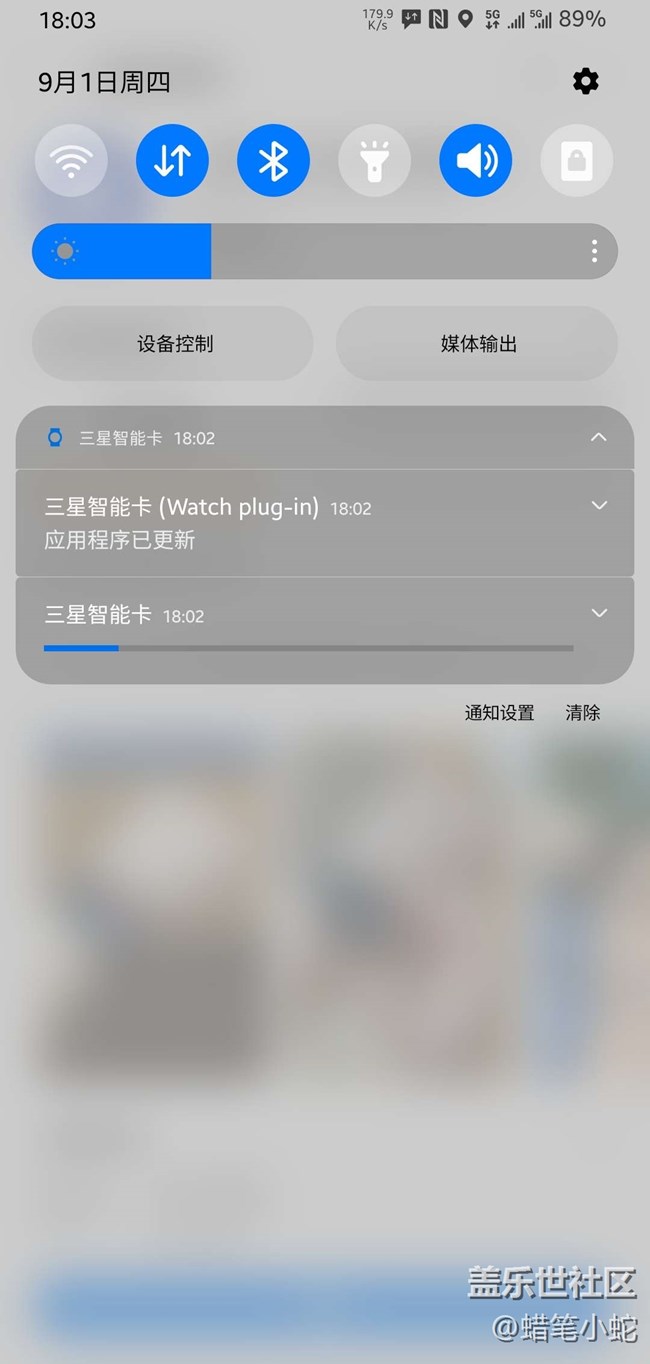Turn on the Wi-Fi quick toggle
Screen dimensions: 650x1364
(71, 161)
